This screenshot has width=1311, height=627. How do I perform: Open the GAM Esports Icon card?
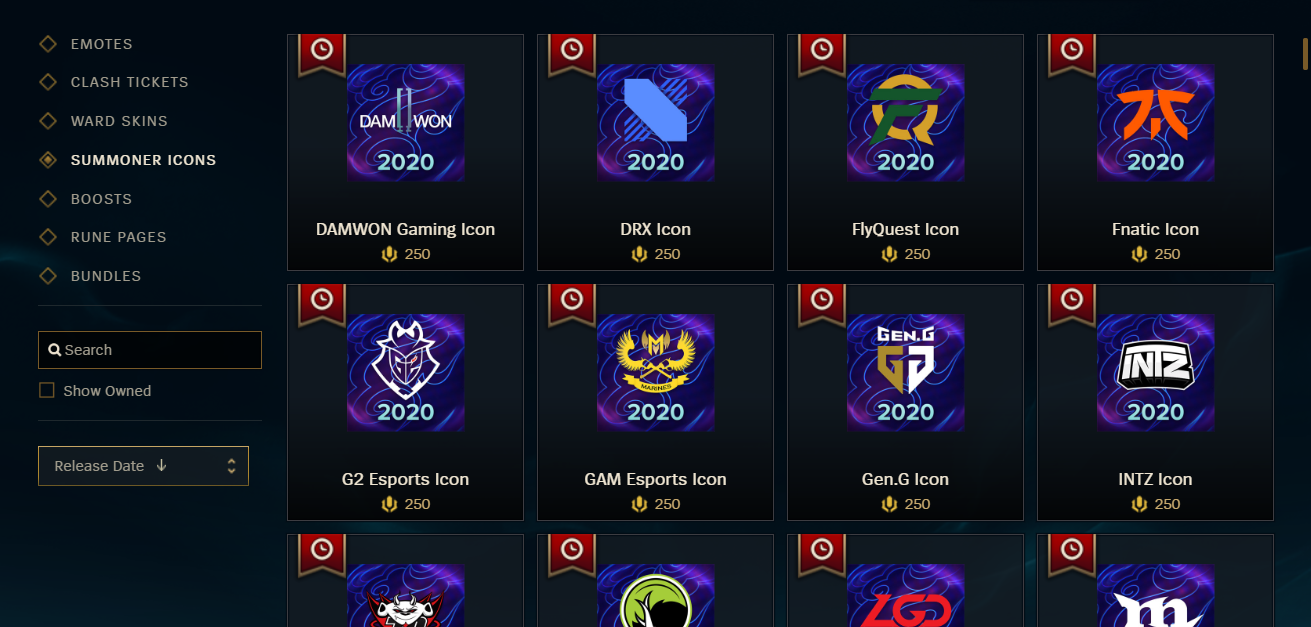pos(655,402)
